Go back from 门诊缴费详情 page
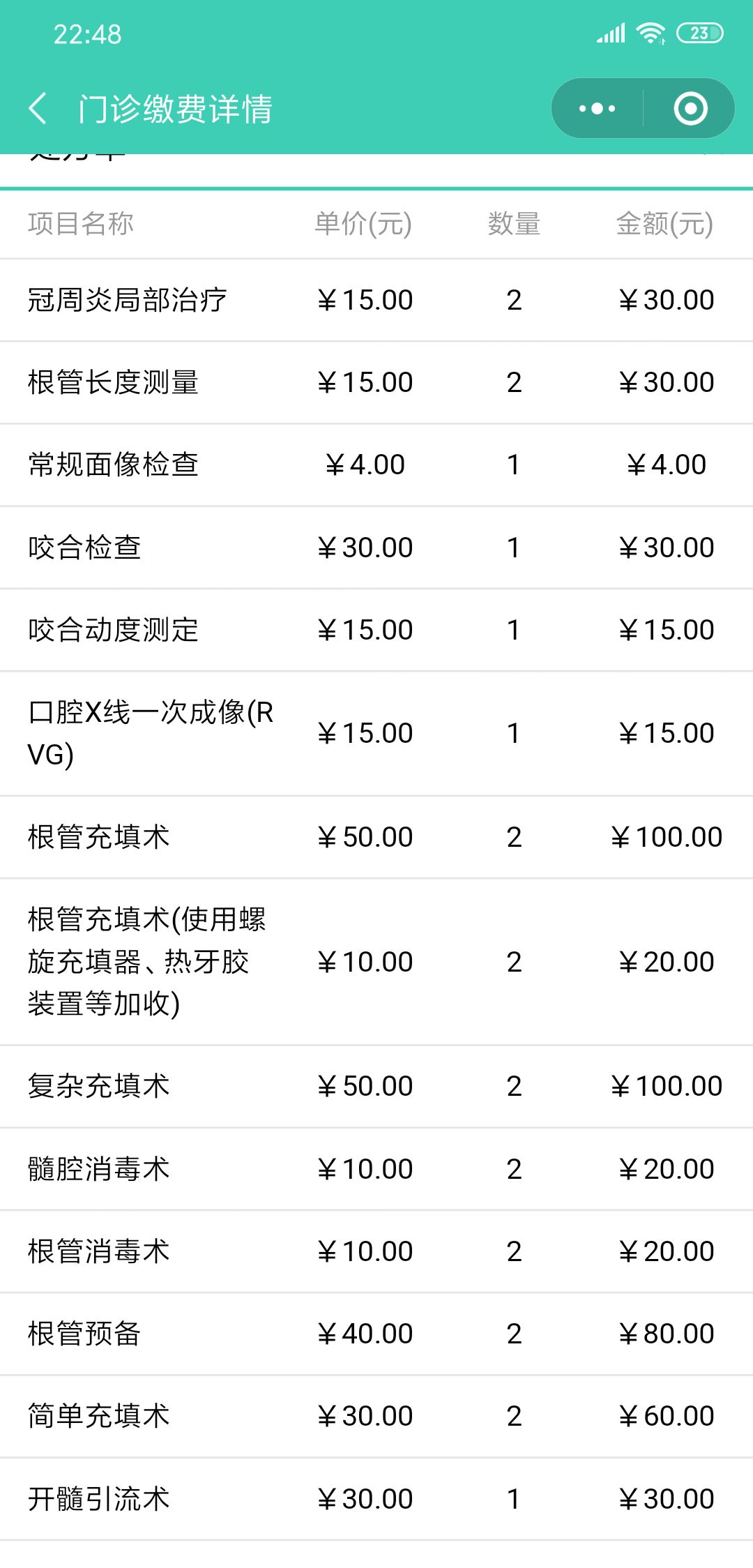The width and height of the screenshot is (753, 1568). click(x=38, y=109)
